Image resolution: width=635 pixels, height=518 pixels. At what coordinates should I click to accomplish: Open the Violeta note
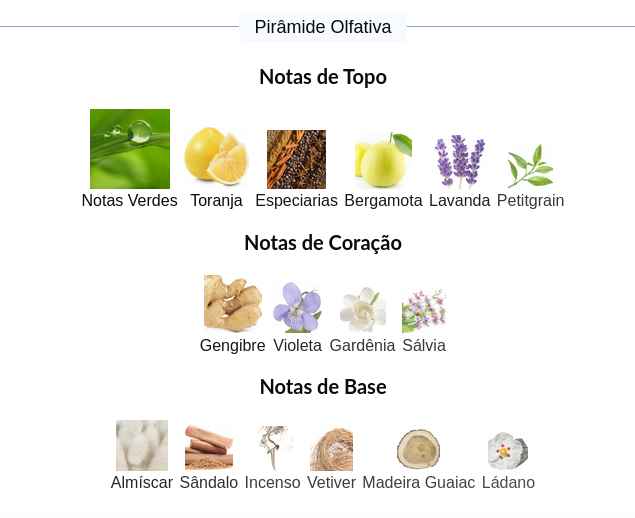pyautogui.click(x=298, y=318)
